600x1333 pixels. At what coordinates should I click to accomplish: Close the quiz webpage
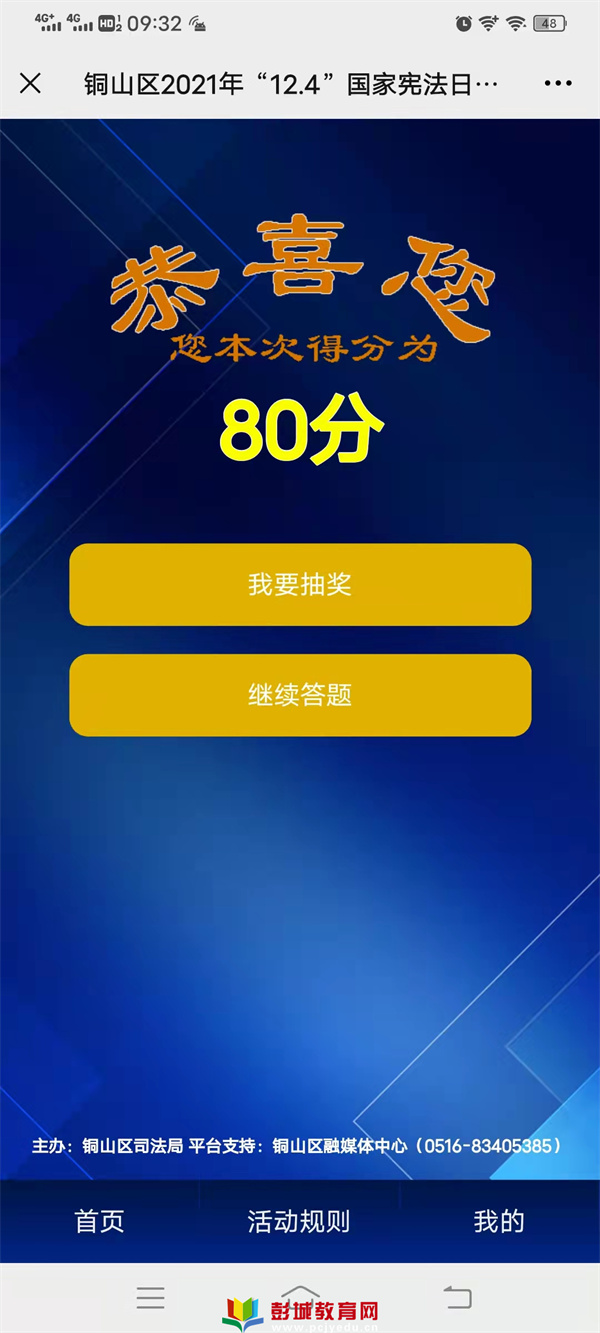(30, 83)
